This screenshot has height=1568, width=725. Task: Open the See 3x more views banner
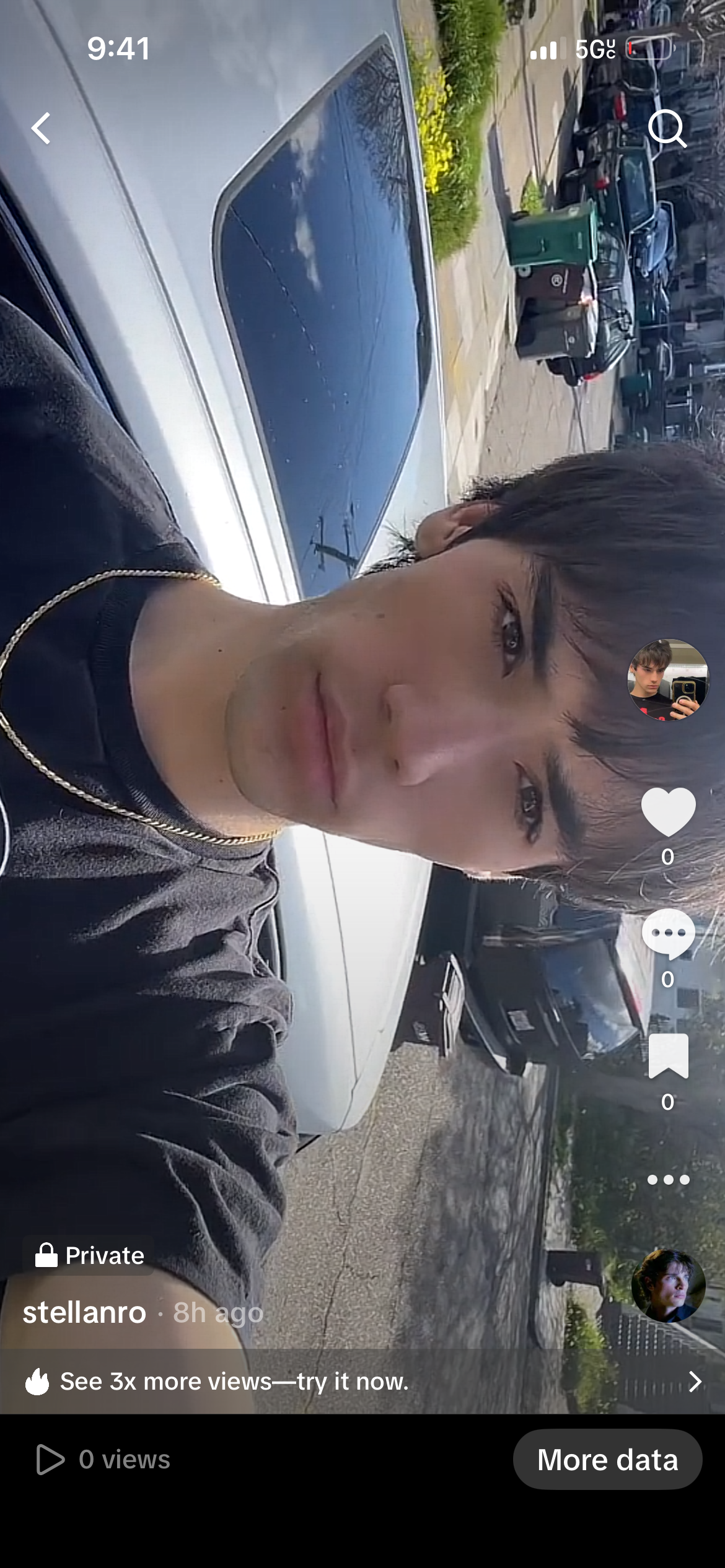(x=362, y=1381)
